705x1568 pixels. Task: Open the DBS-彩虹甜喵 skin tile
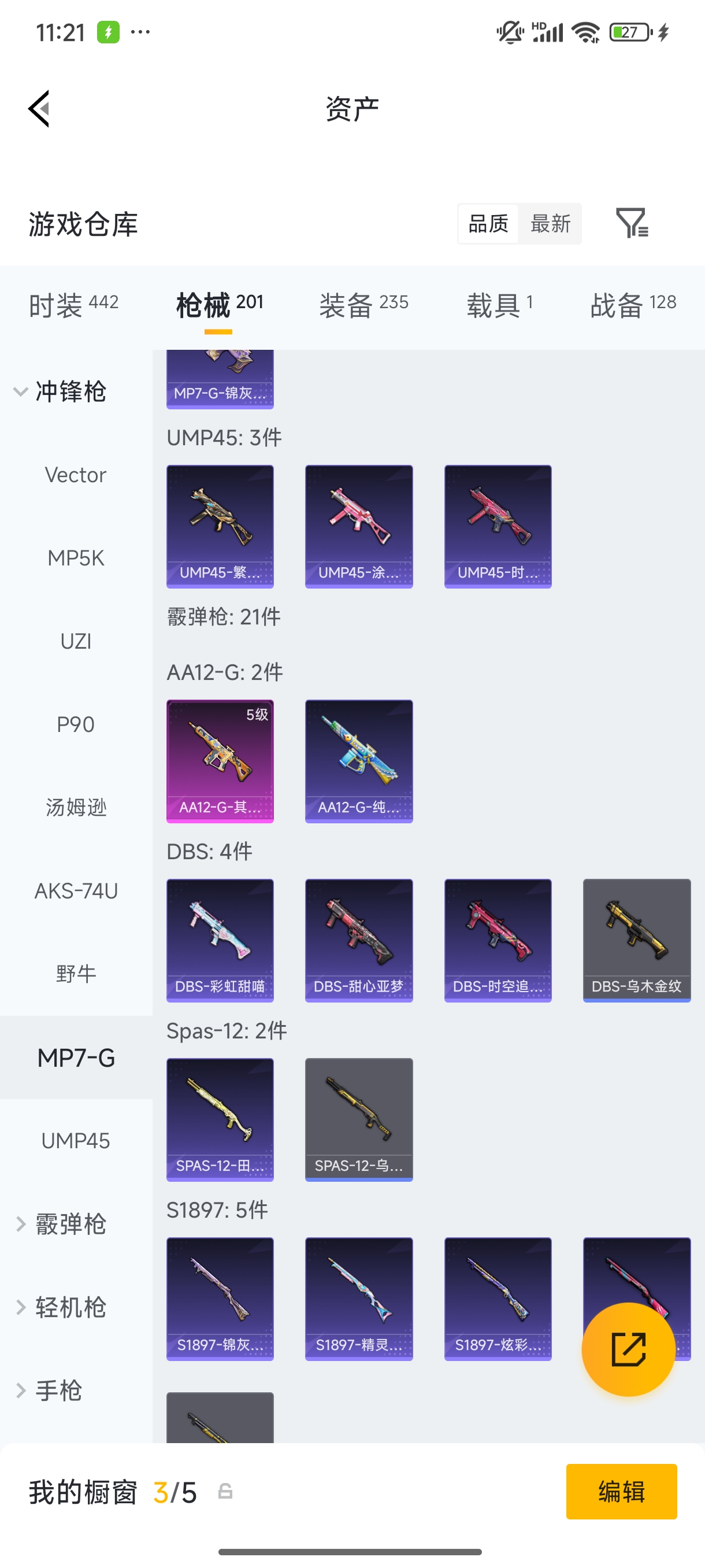click(220, 941)
